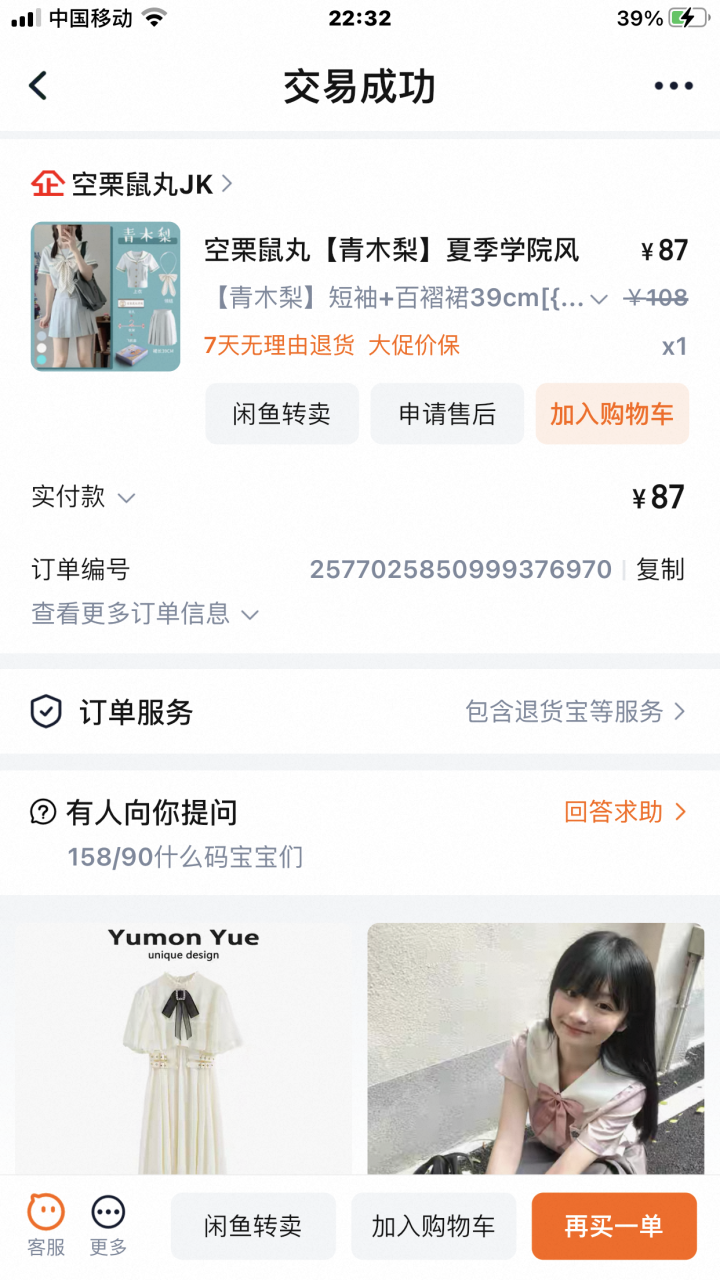The image size is (720, 1280).
Task: Tap 申请售后 to request after-sales service
Action: [447, 414]
